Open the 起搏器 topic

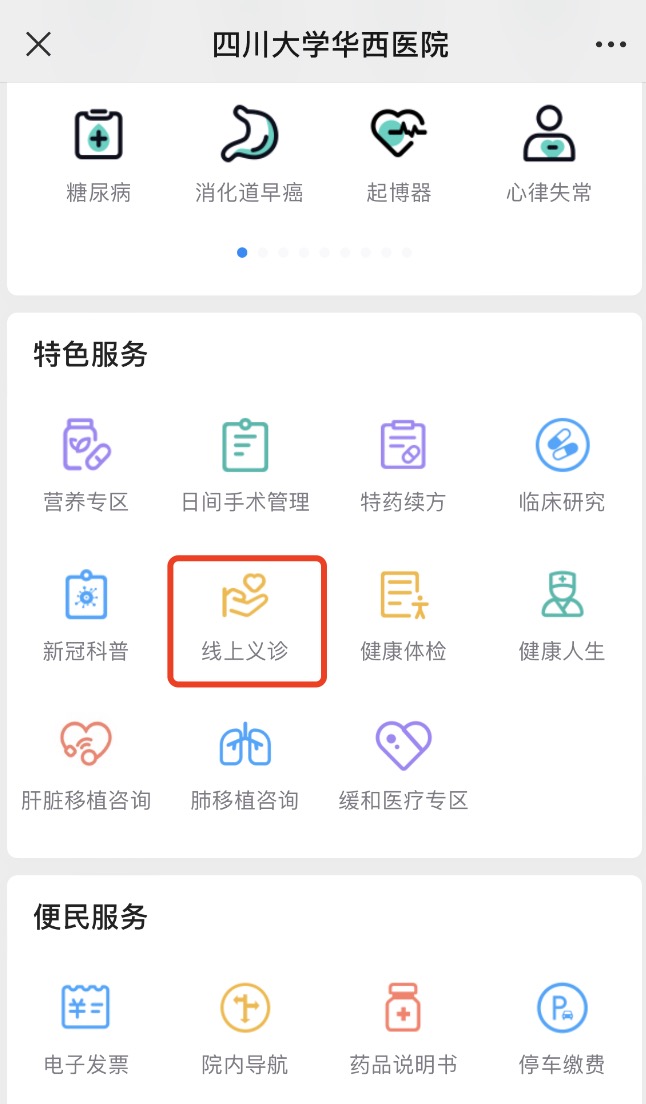[398, 155]
